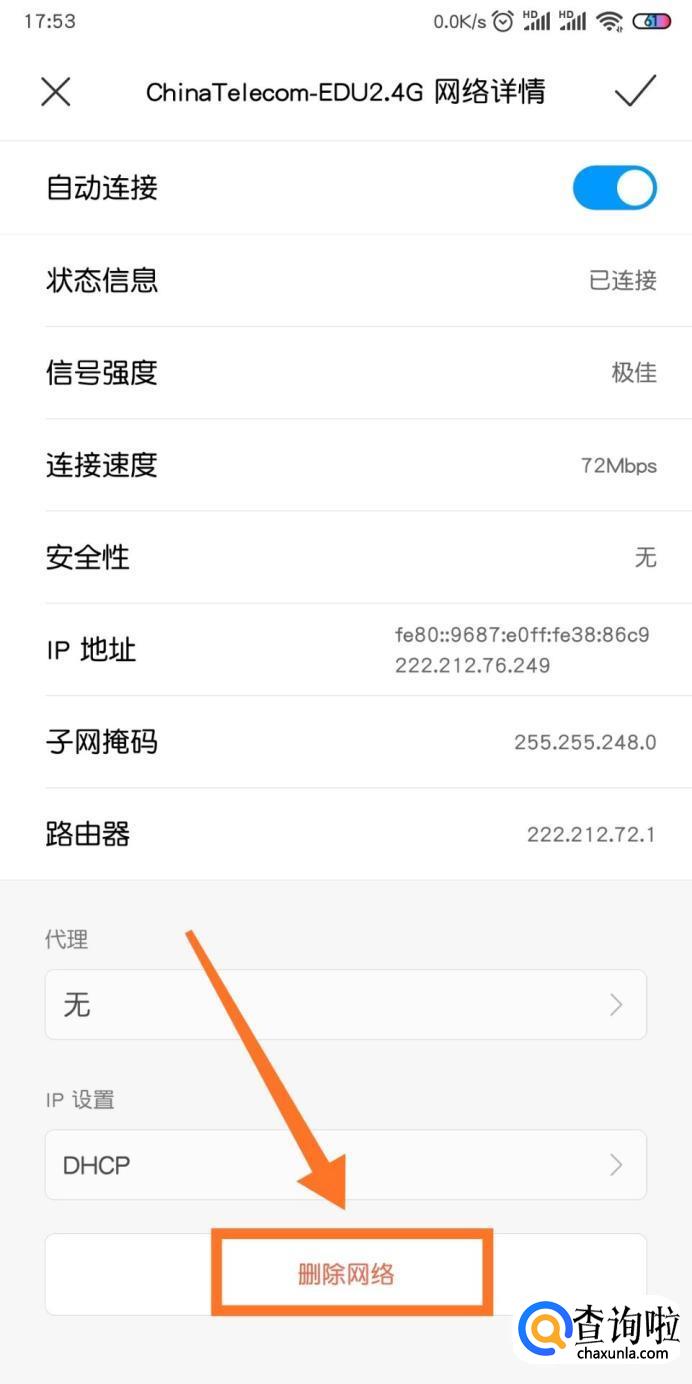Confirm changes with the checkmark icon

point(635,91)
